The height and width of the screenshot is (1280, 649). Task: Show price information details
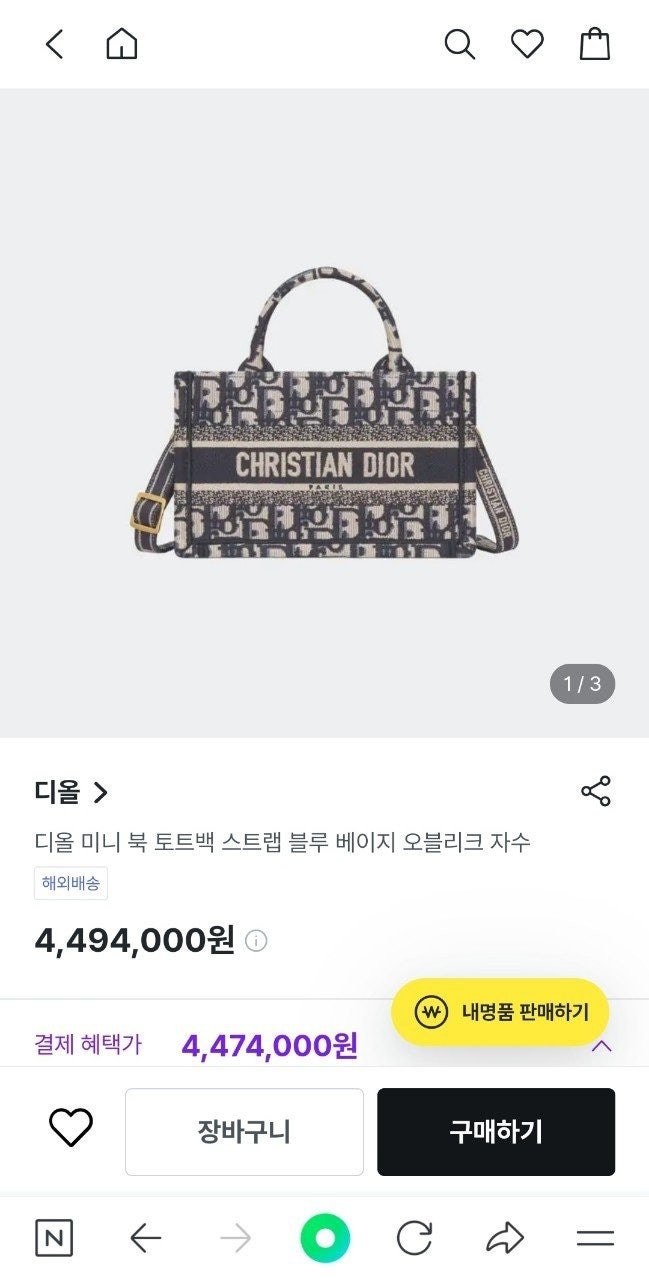[x=257, y=941]
